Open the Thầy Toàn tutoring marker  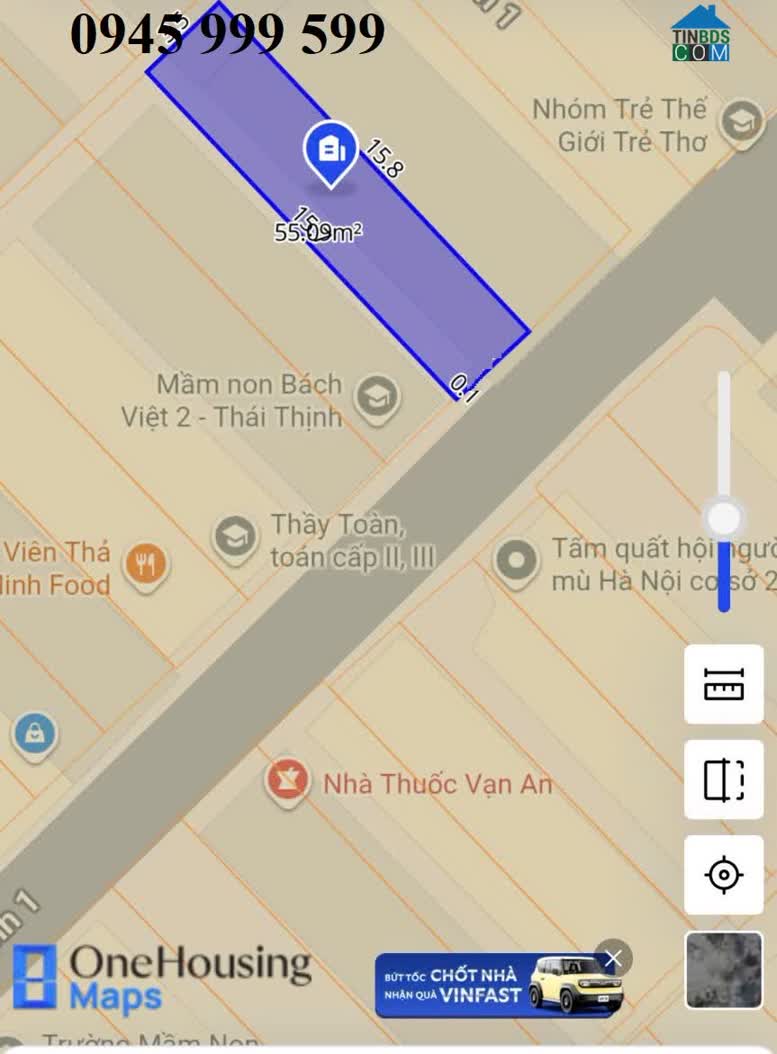pos(234,537)
